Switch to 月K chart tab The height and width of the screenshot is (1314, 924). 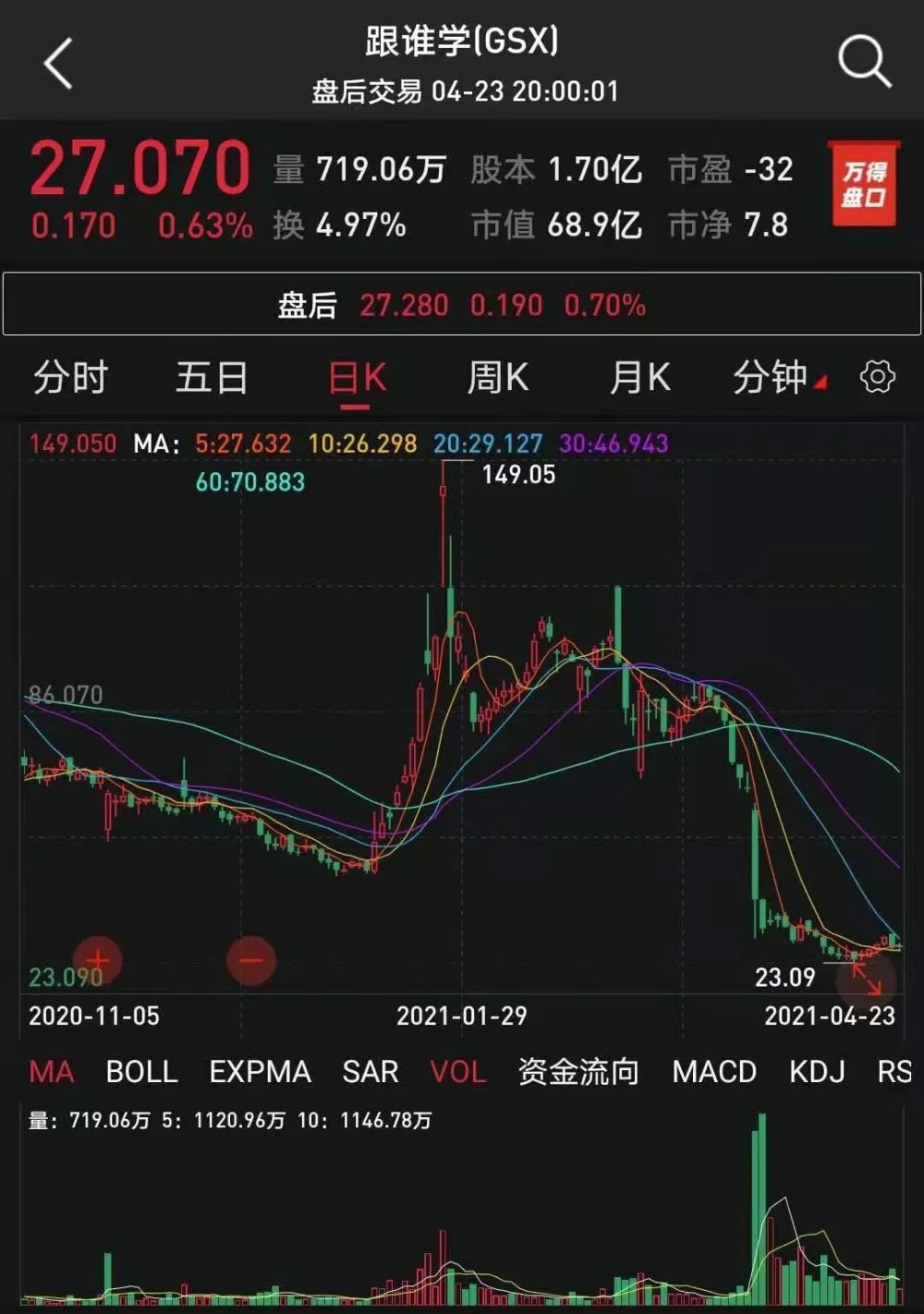[639, 378]
